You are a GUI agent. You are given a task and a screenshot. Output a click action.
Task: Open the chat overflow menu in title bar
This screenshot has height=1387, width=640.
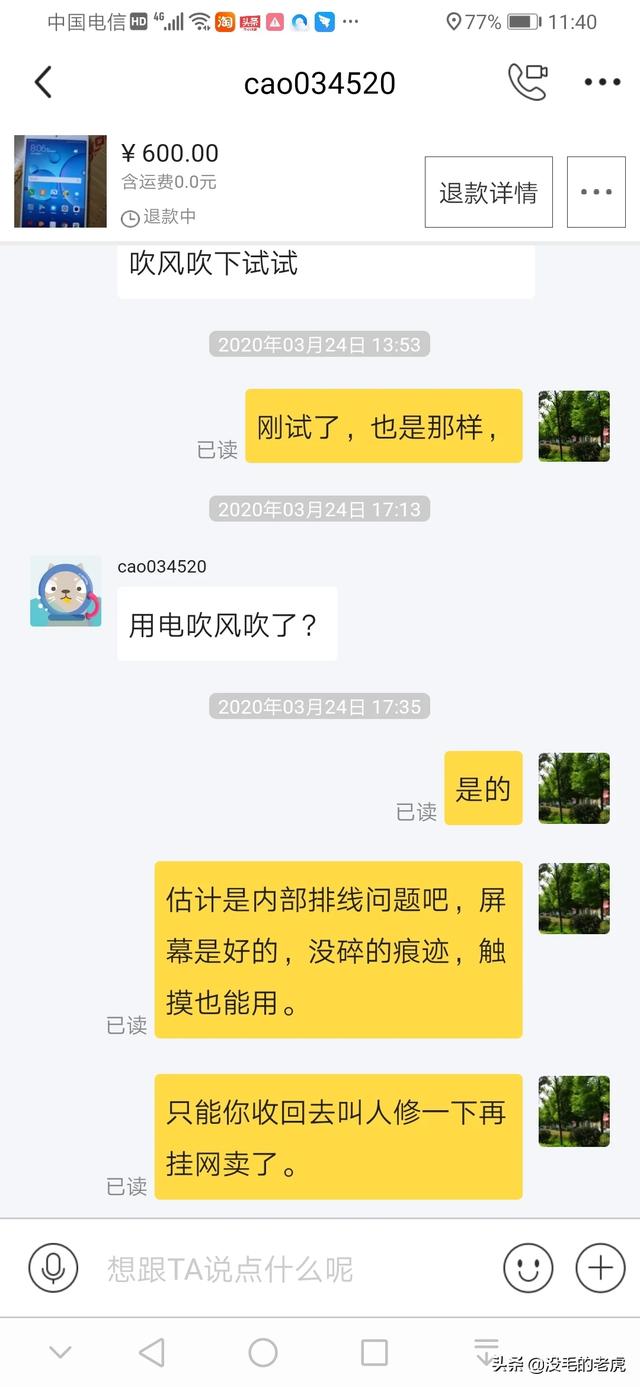(x=602, y=82)
